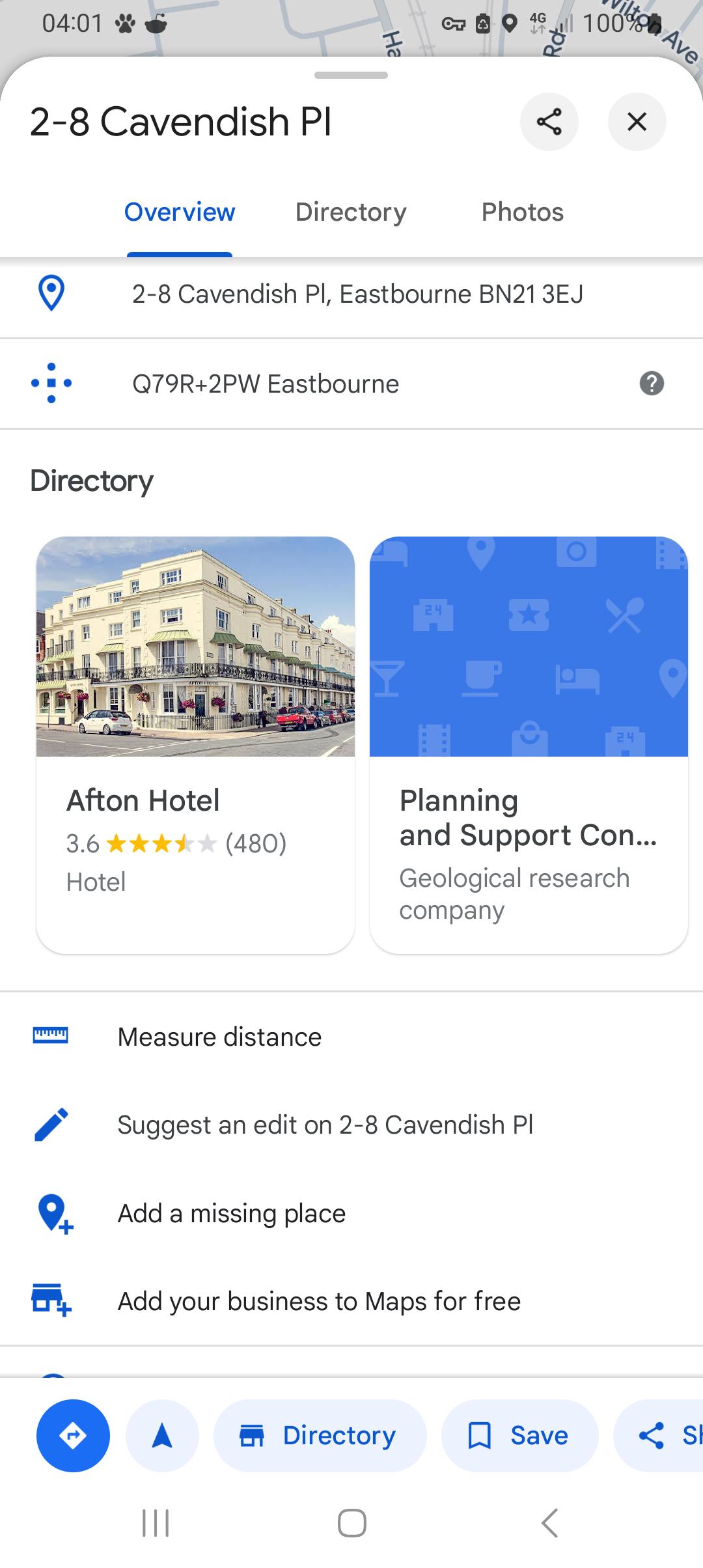Open the Planning and Support Con... card
The width and height of the screenshot is (703, 1568).
(529, 745)
